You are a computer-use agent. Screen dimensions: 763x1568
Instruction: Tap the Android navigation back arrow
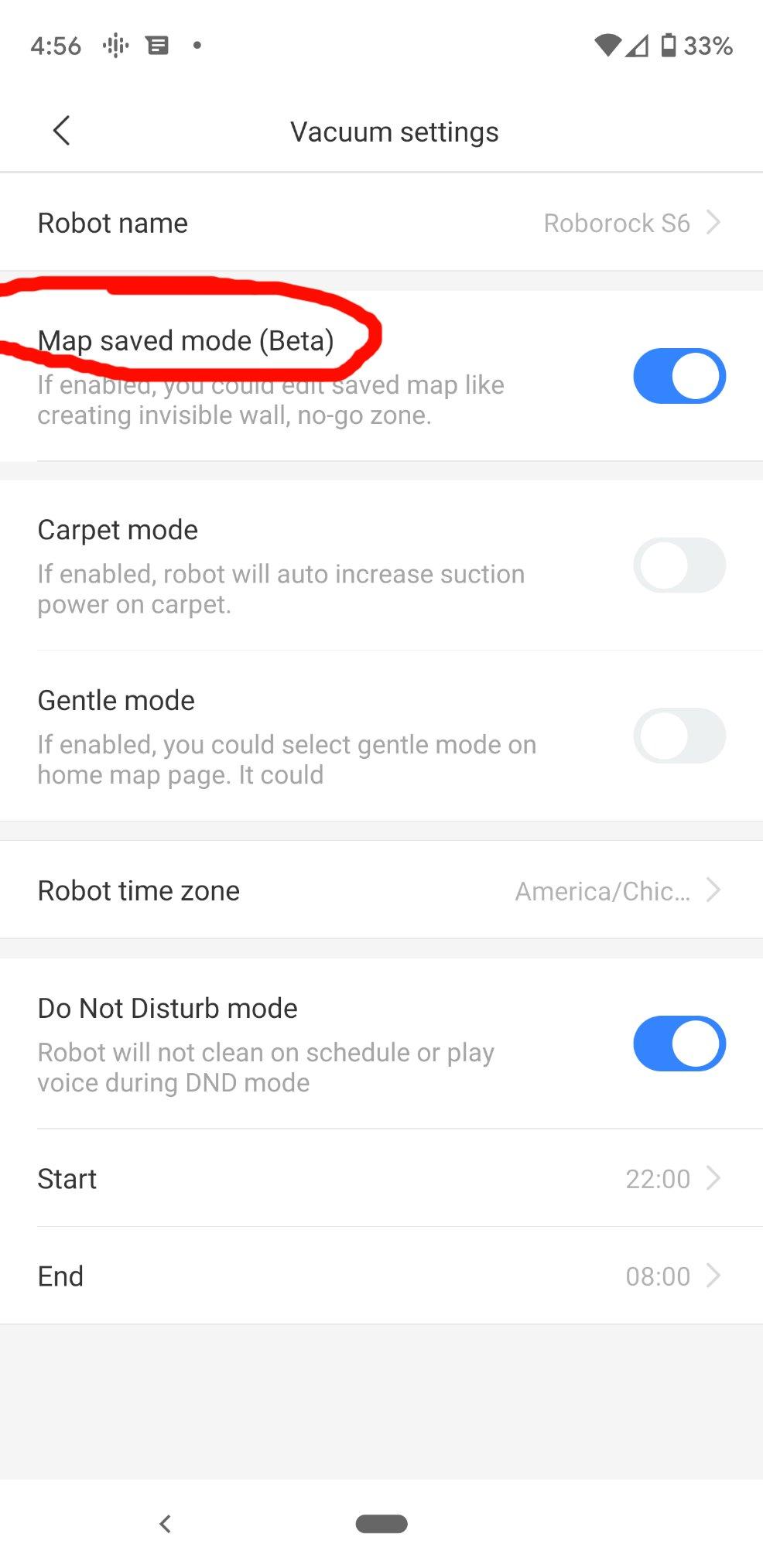(x=165, y=1523)
